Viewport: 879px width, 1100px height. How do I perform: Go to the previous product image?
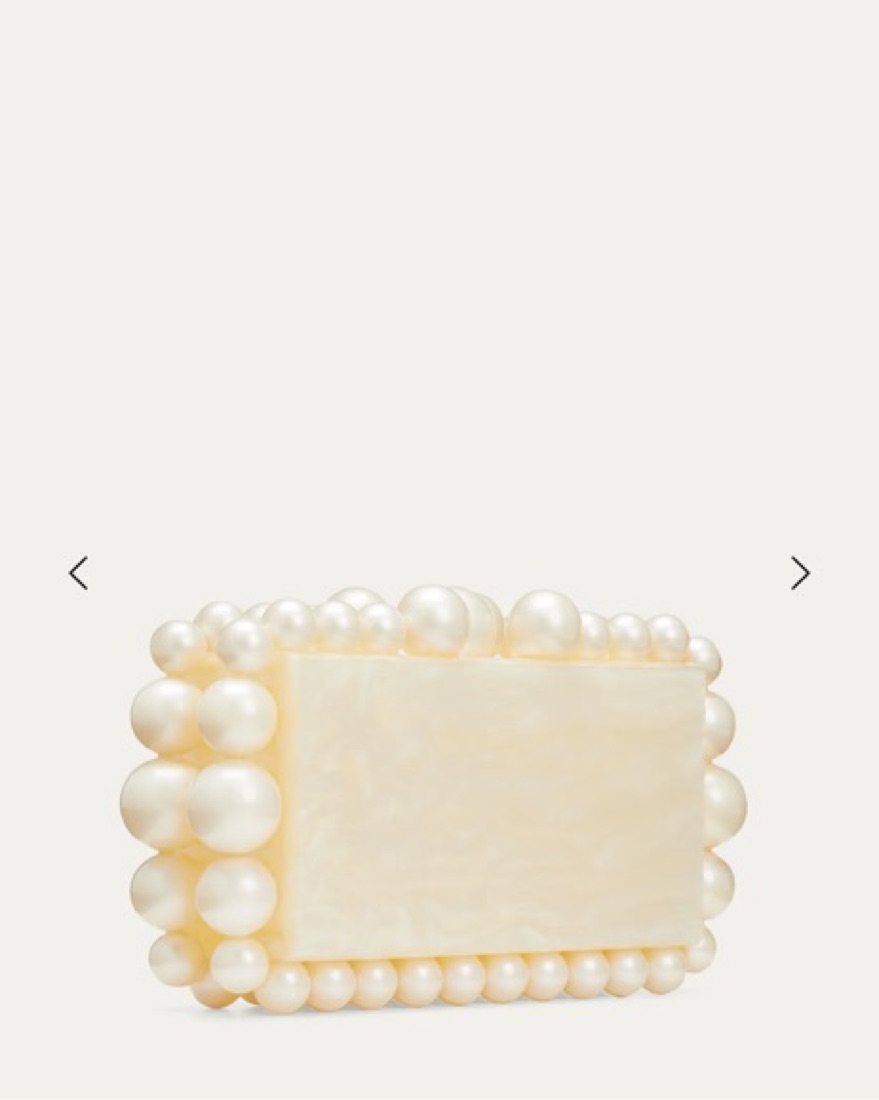click(78, 573)
